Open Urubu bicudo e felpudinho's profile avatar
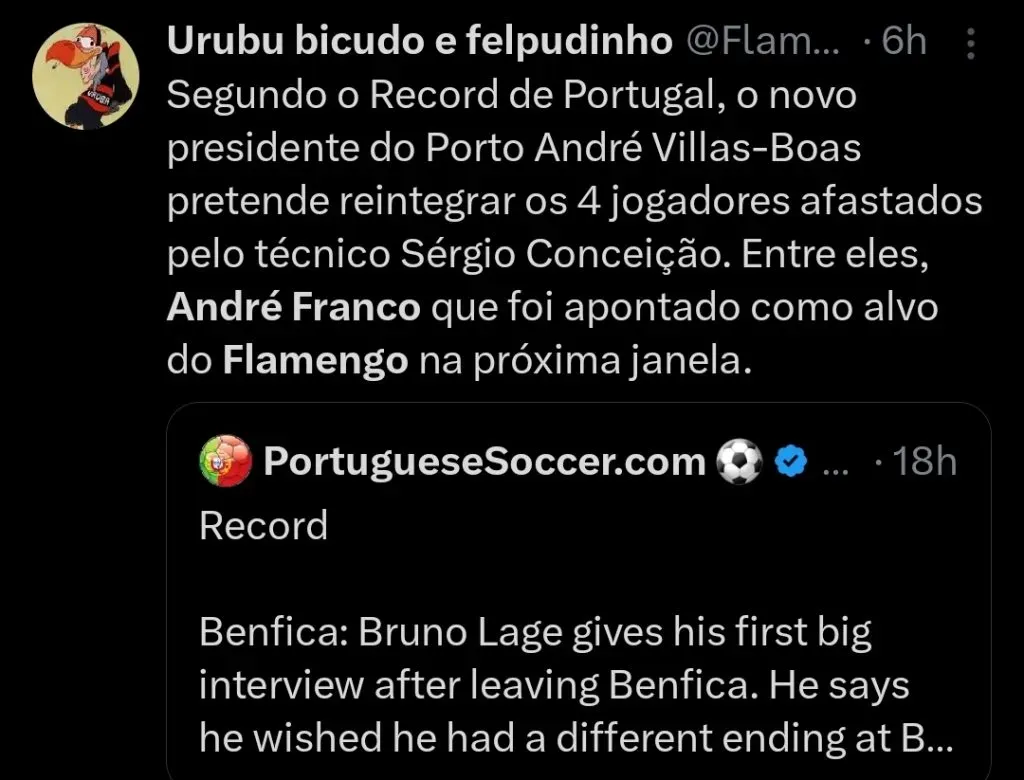1024x780 pixels. click(86, 76)
